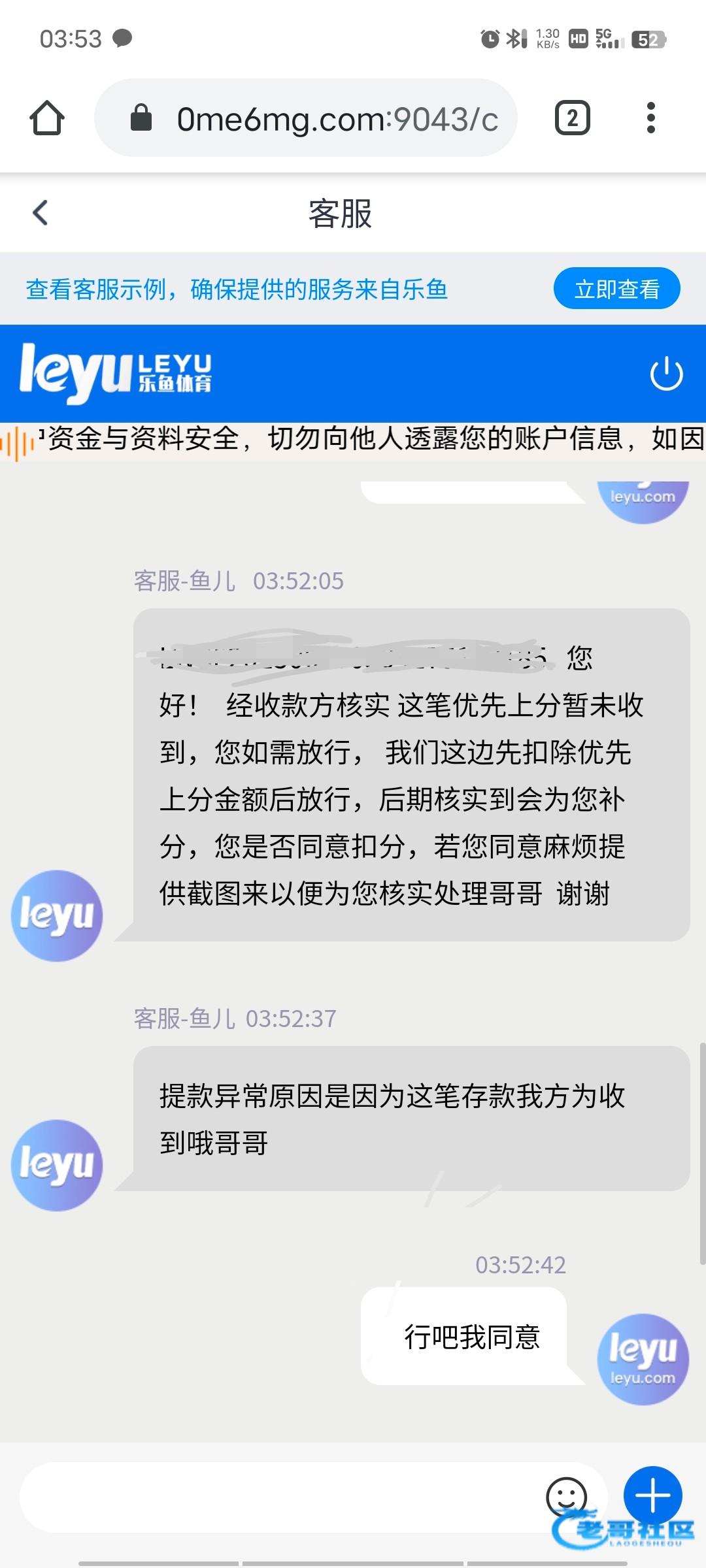
Task: Open the browser tab switcher
Action: coord(573,118)
